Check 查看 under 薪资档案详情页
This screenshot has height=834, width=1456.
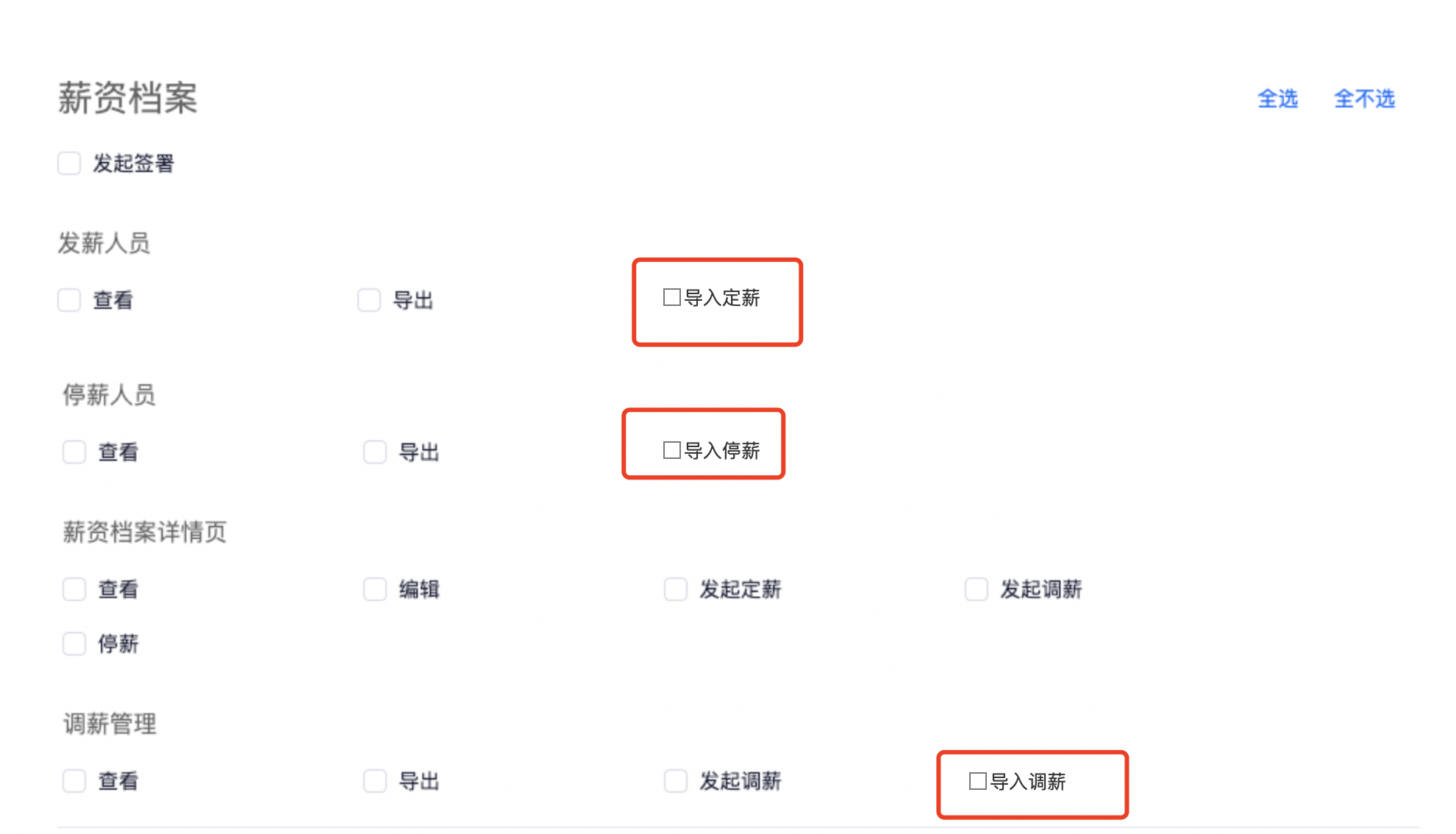click(x=74, y=589)
